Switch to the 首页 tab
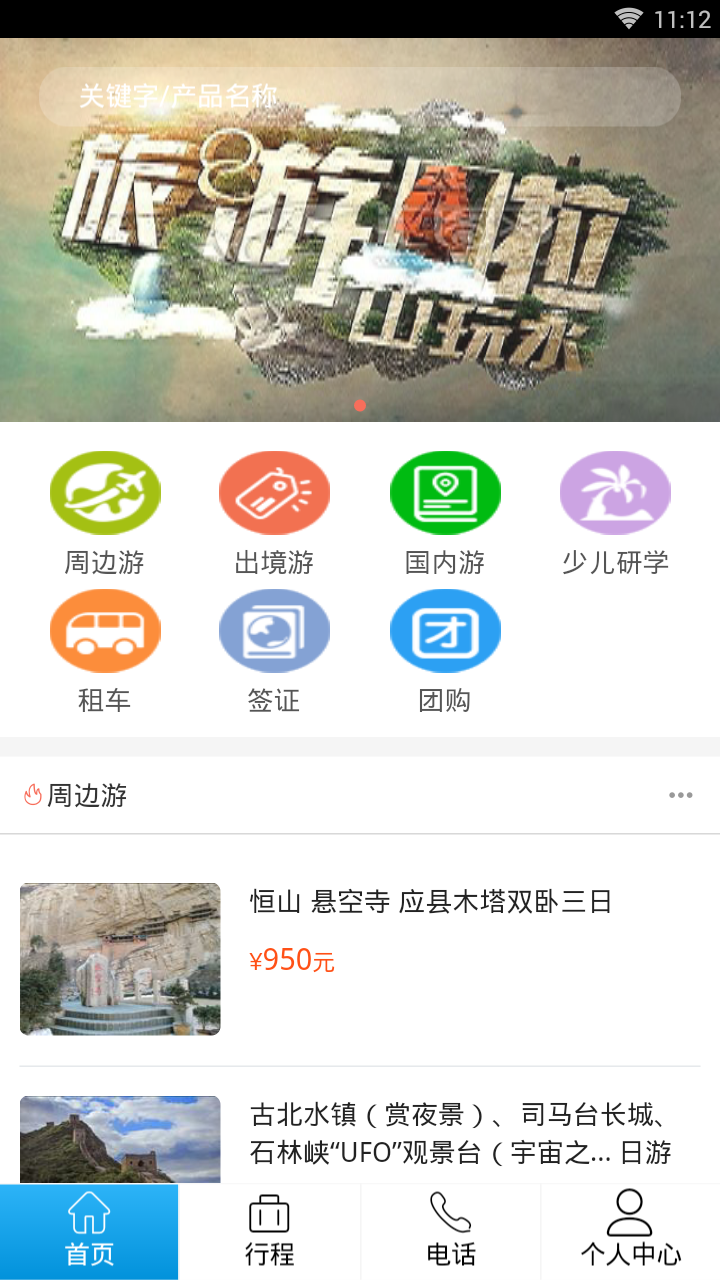The image size is (720, 1280). (90, 1232)
